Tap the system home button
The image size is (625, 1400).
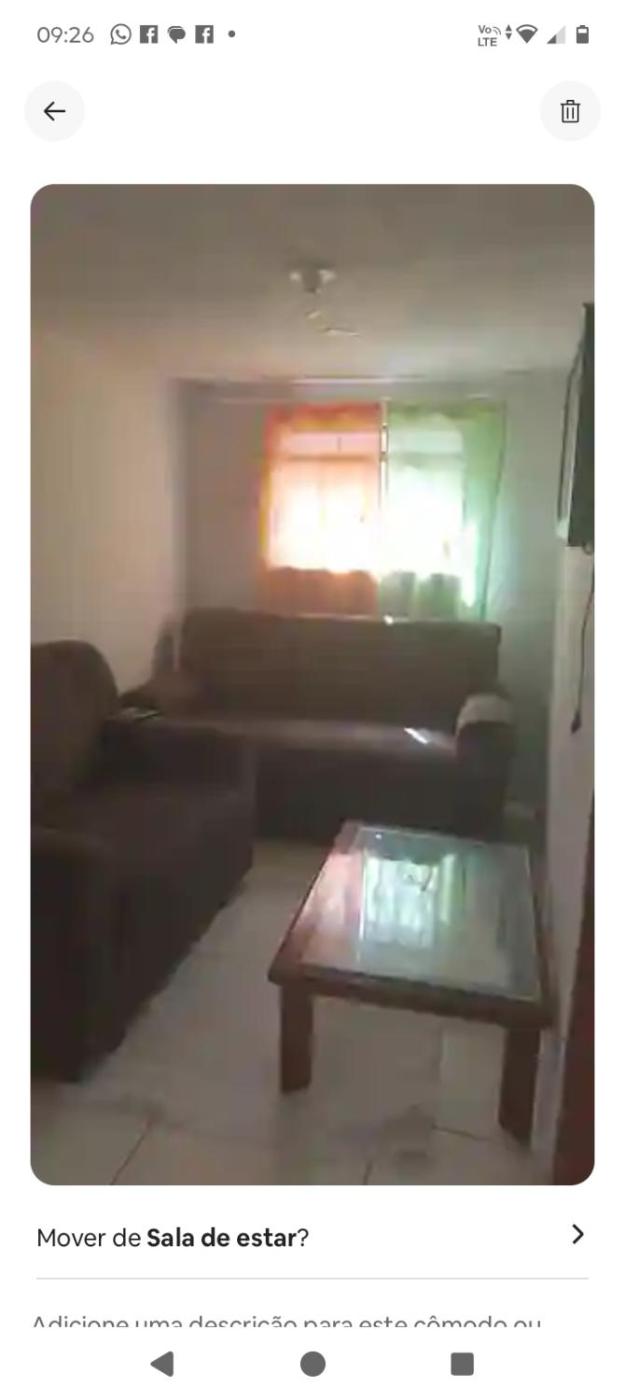click(x=312, y=1363)
